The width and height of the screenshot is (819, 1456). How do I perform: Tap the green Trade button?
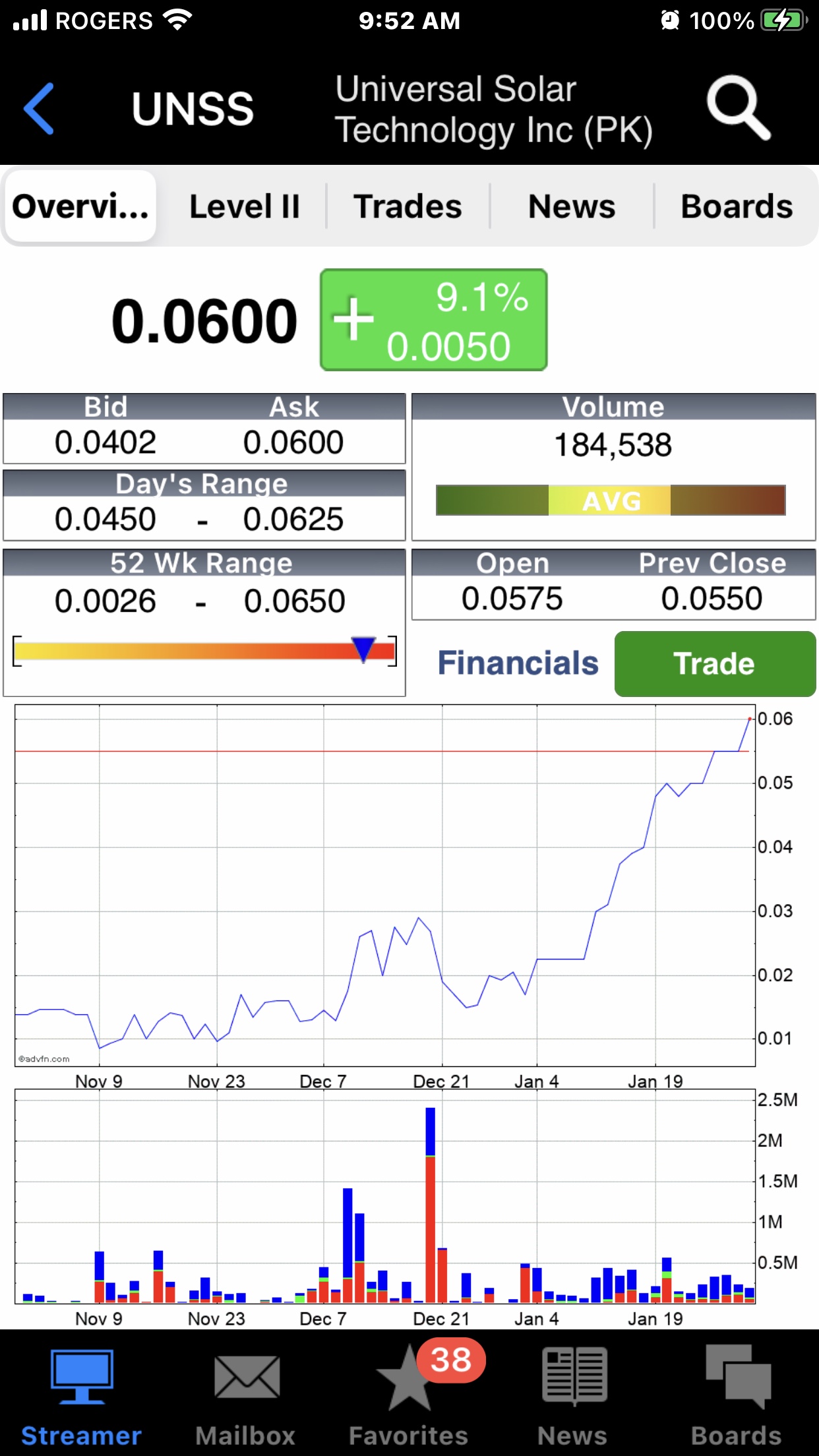(x=715, y=663)
